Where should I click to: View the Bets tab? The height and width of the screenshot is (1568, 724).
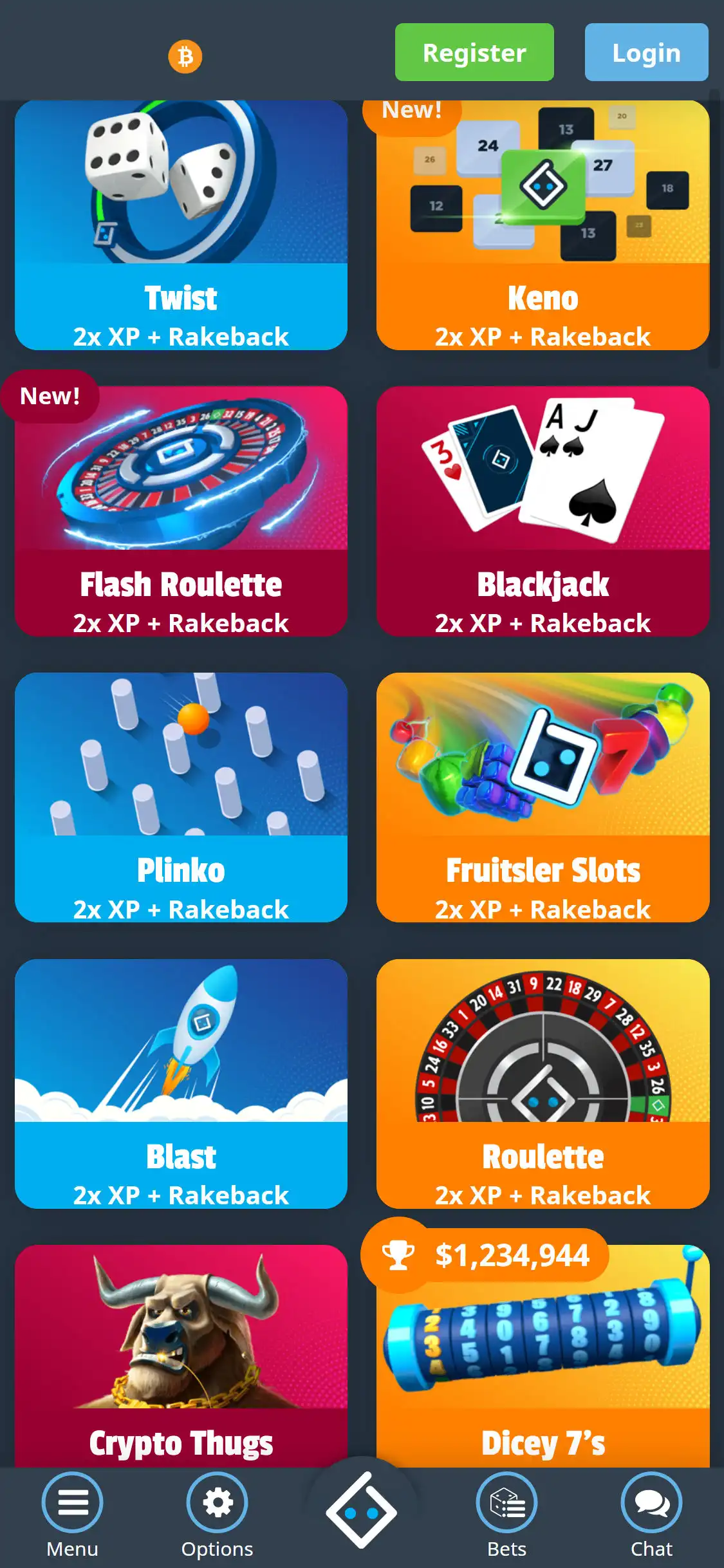tap(506, 1515)
